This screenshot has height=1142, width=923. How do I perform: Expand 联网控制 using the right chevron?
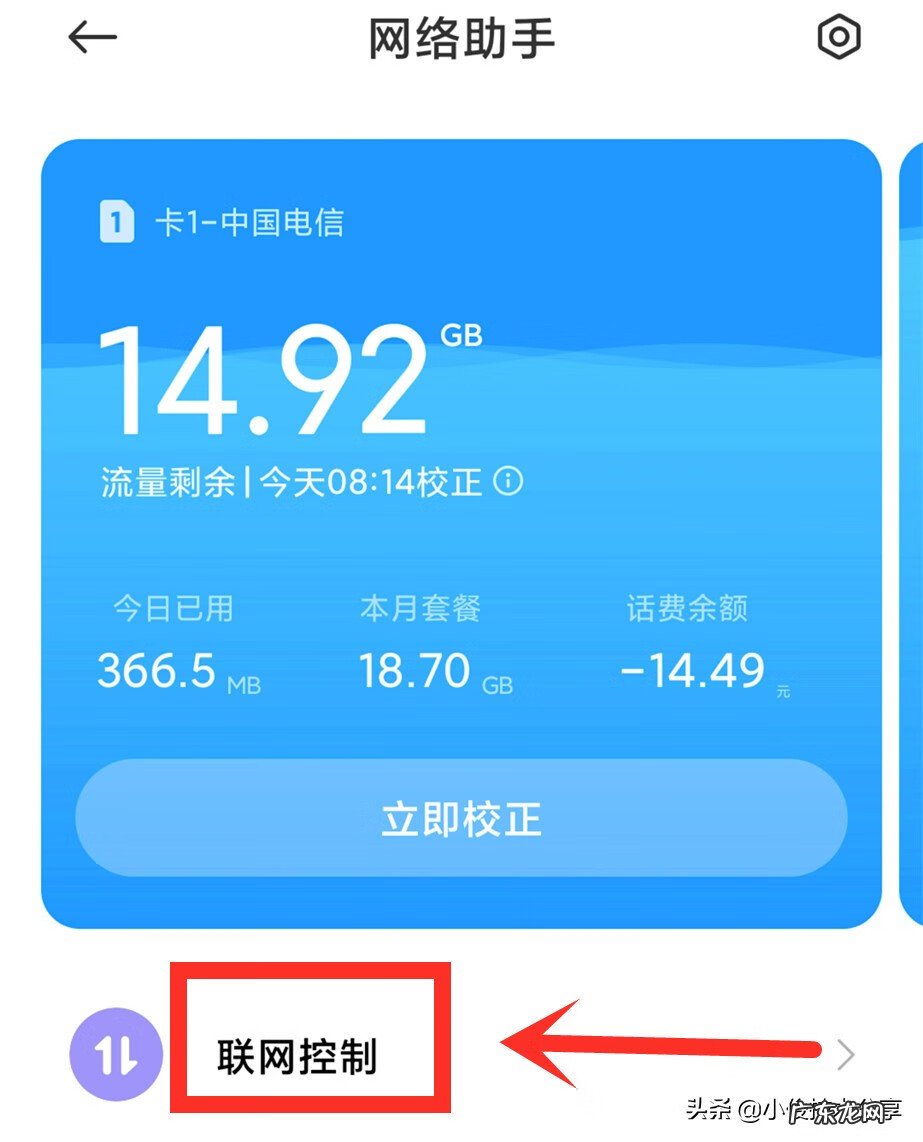pyautogui.click(x=845, y=1056)
